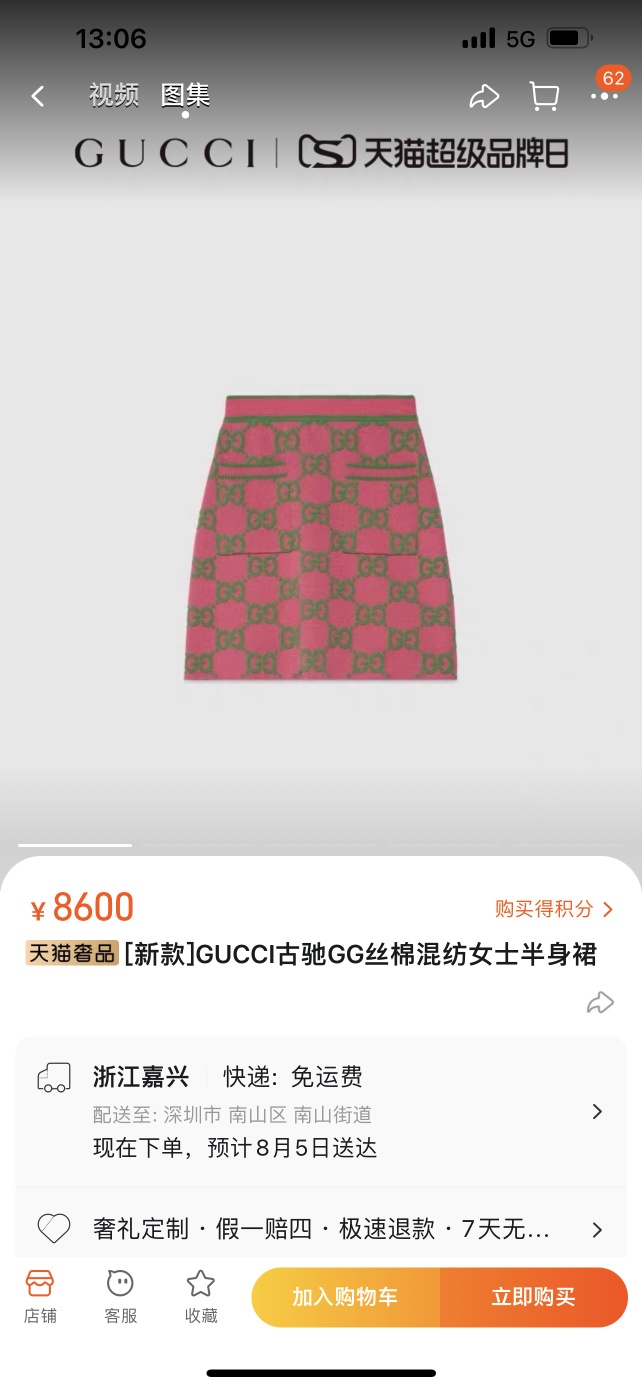Switch to the 图集 tab

pyautogui.click(x=185, y=96)
